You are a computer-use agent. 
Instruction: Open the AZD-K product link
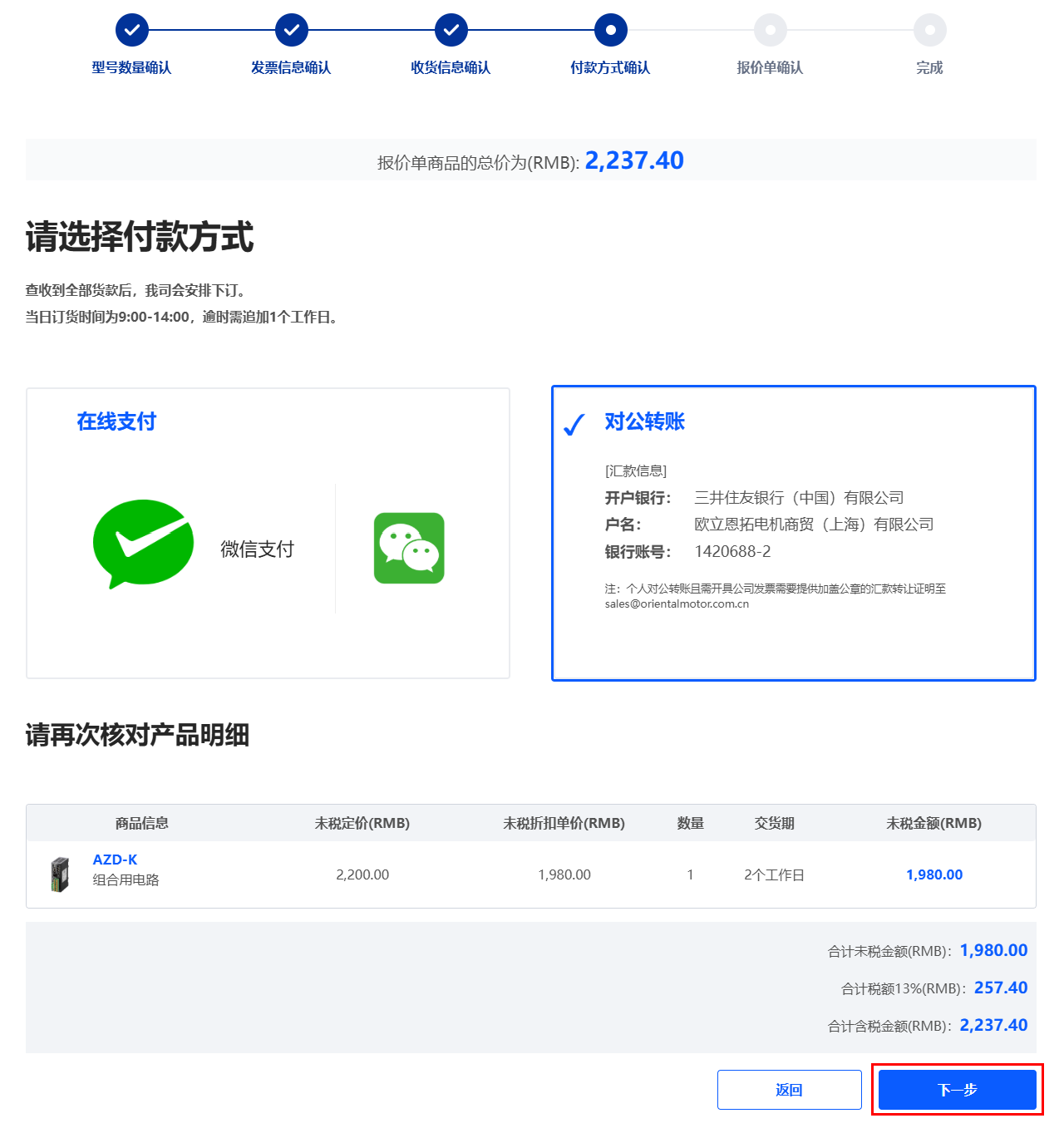[x=115, y=860]
